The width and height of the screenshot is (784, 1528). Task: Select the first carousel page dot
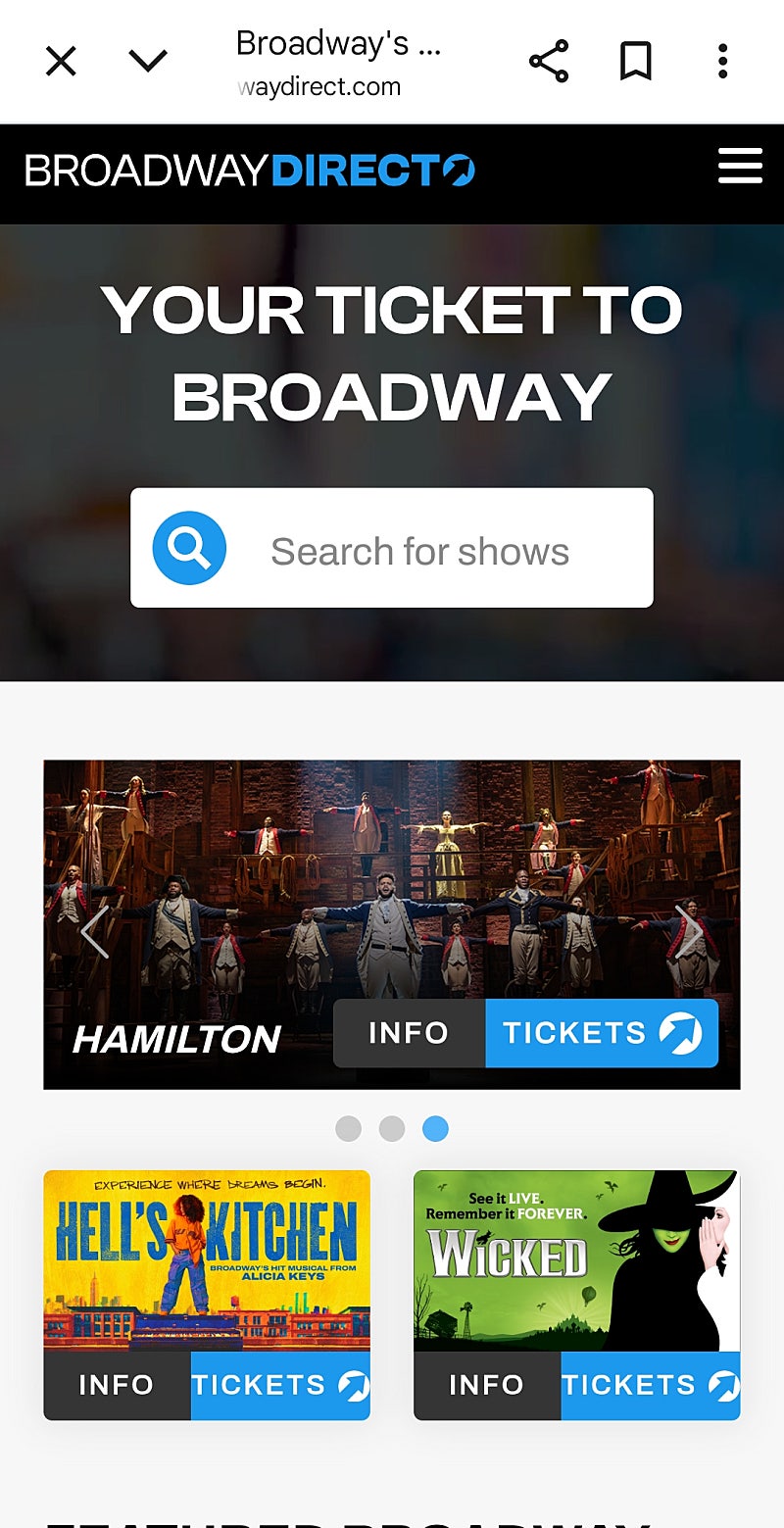coord(348,1129)
